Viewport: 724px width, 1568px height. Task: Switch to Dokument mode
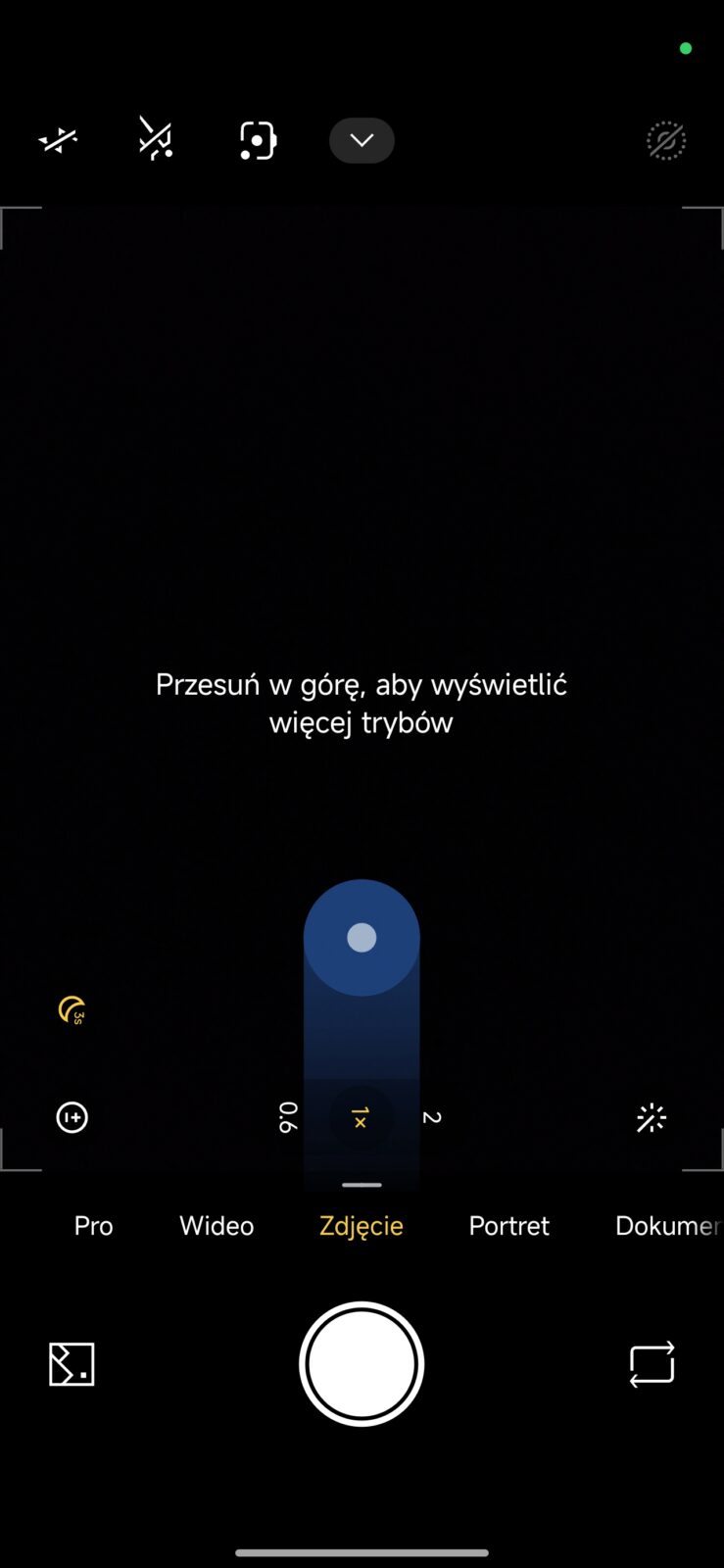click(x=666, y=1226)
